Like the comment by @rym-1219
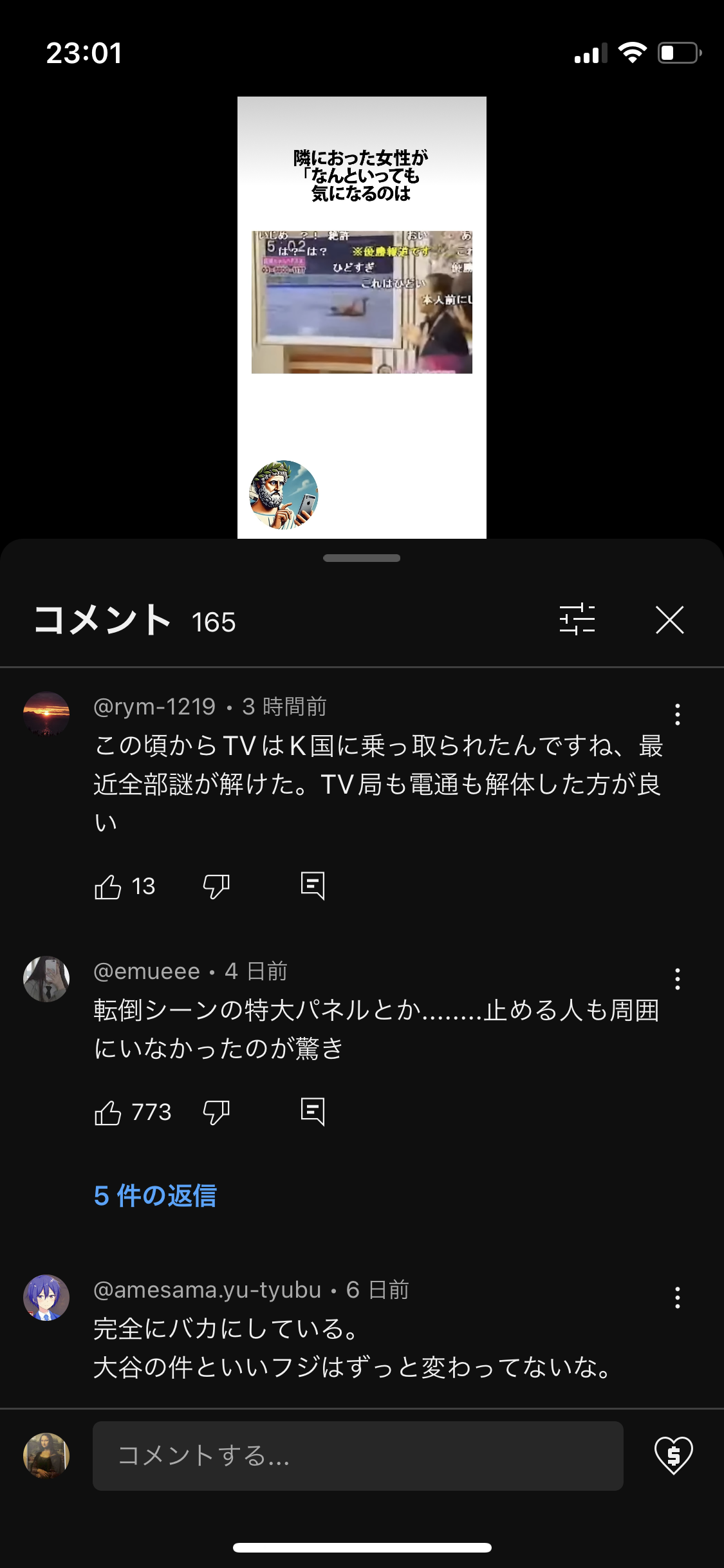 click(x=108, y=887)
